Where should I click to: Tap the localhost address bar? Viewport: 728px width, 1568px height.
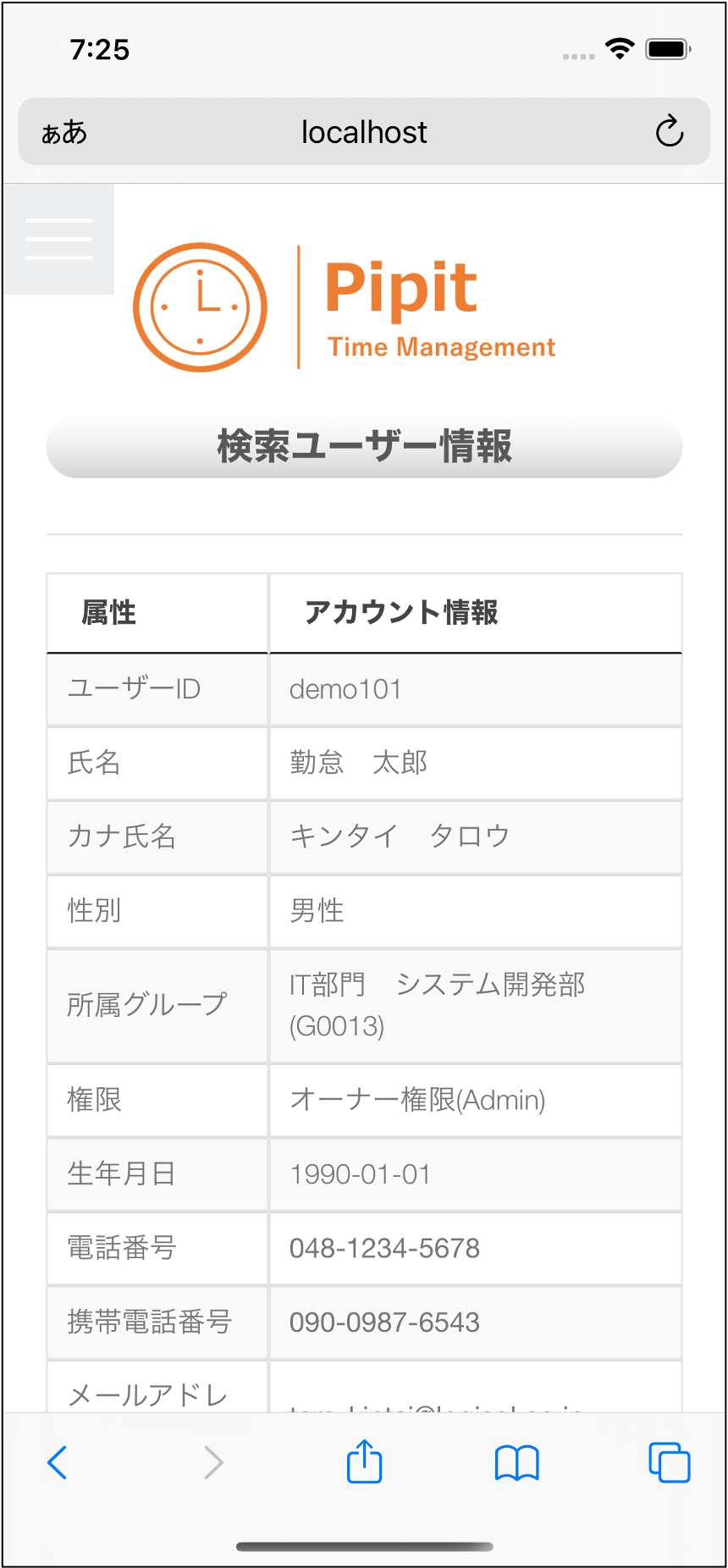(364, 132)
